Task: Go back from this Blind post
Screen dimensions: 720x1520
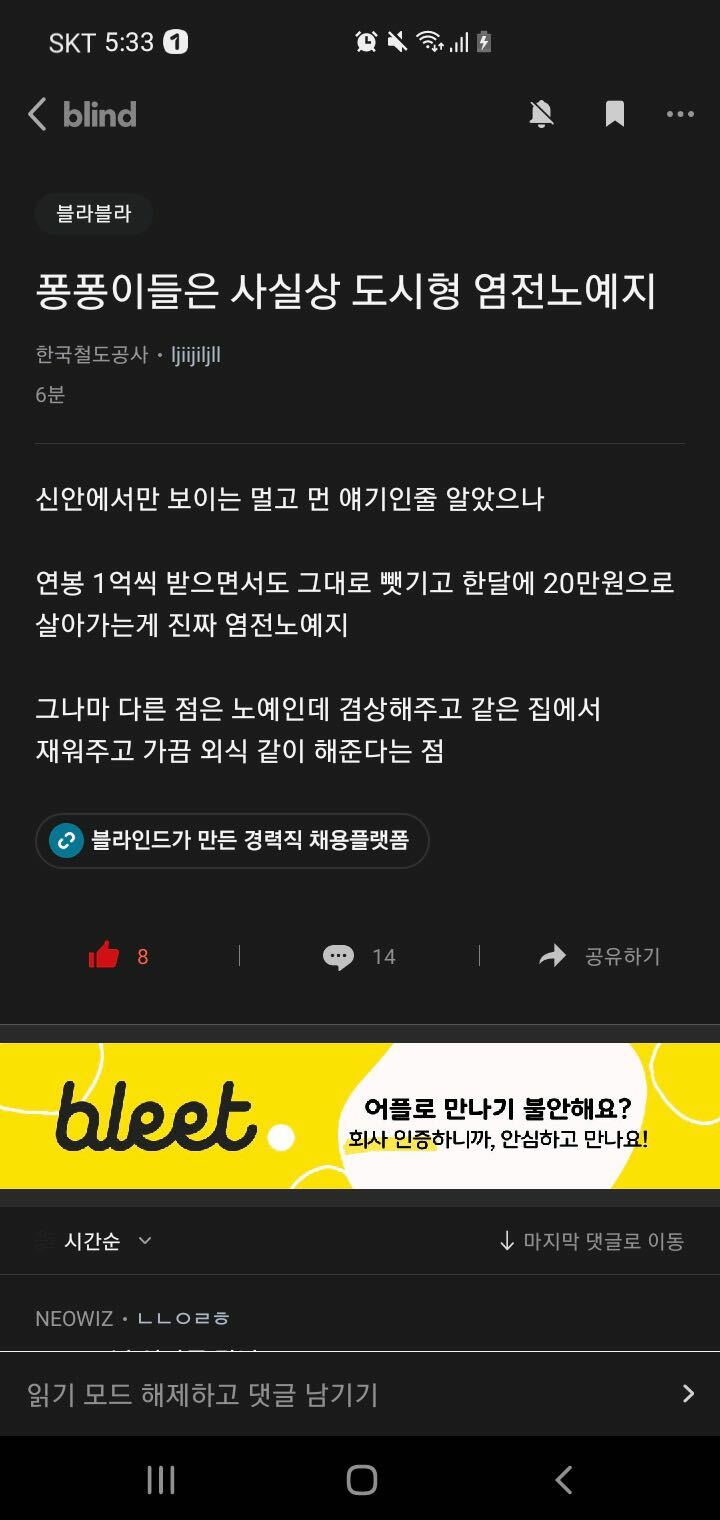Action: [x=38, y=114]
